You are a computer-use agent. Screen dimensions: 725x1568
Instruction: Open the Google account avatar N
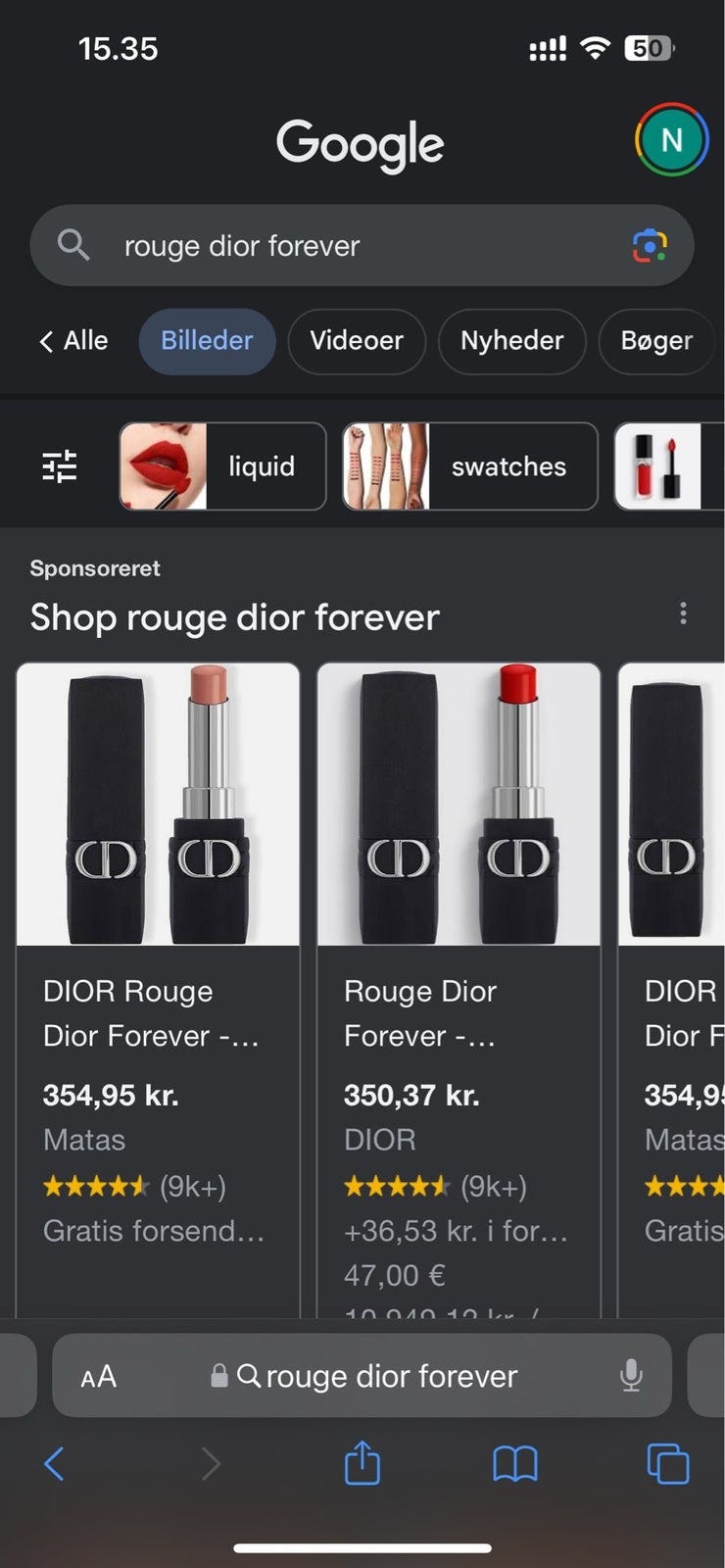(x=671, y=140)
